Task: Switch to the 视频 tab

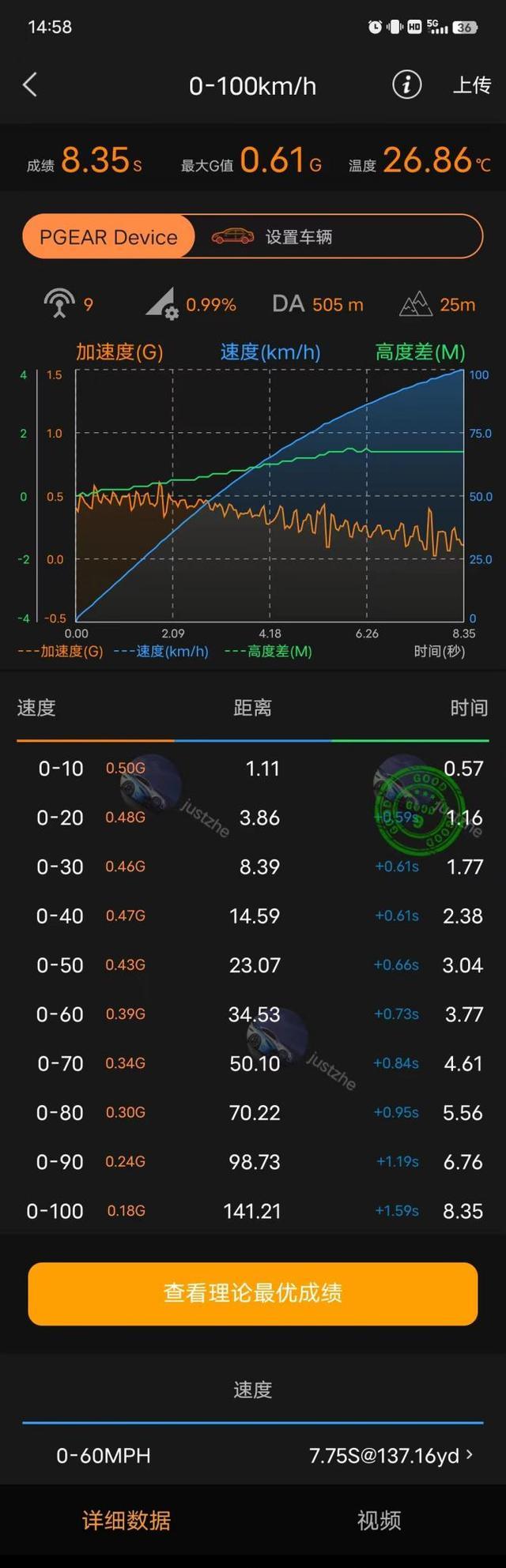Action: tap(379, 1520)
